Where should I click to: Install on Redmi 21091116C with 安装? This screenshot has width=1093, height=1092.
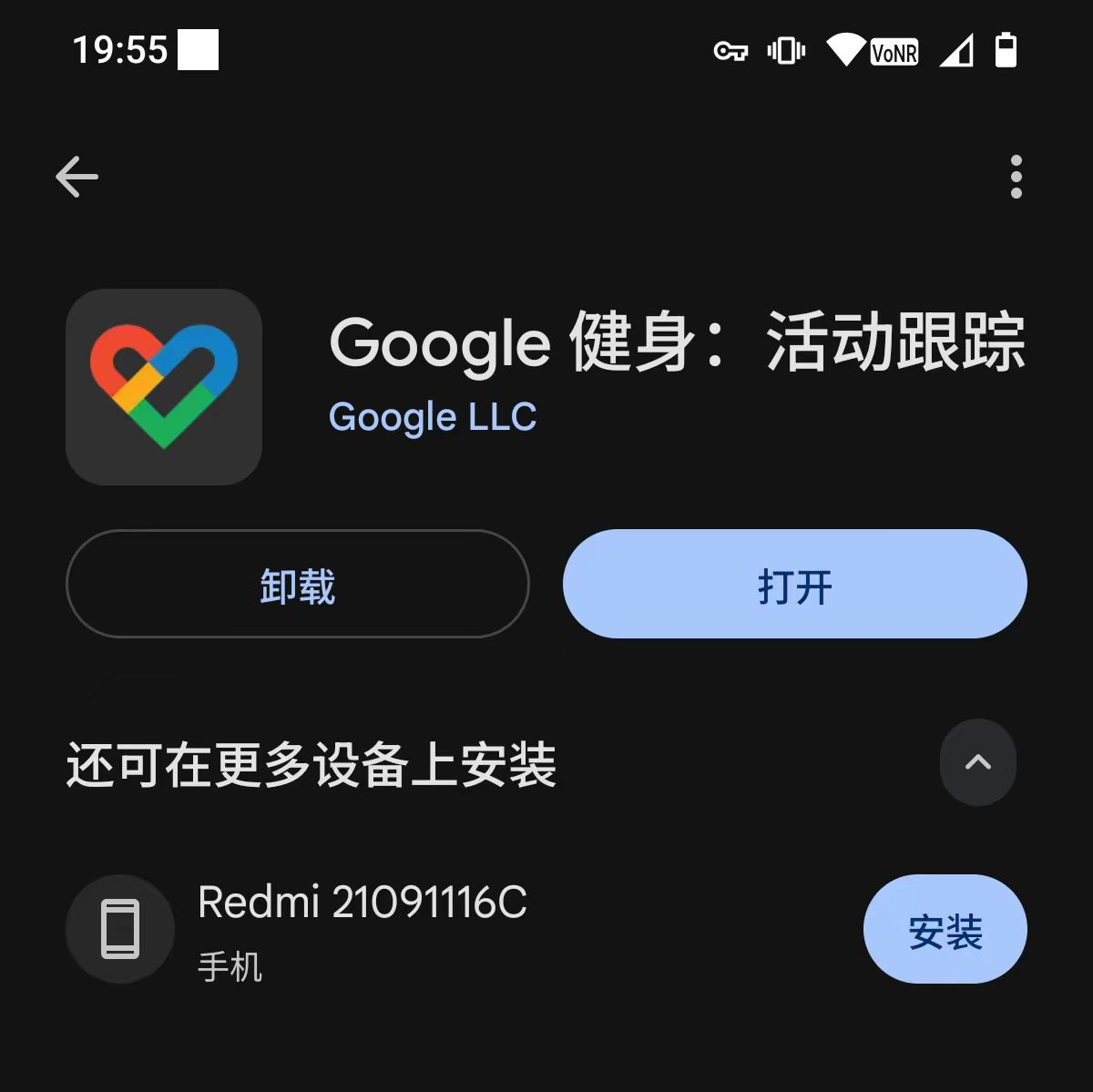pos(945,930)
